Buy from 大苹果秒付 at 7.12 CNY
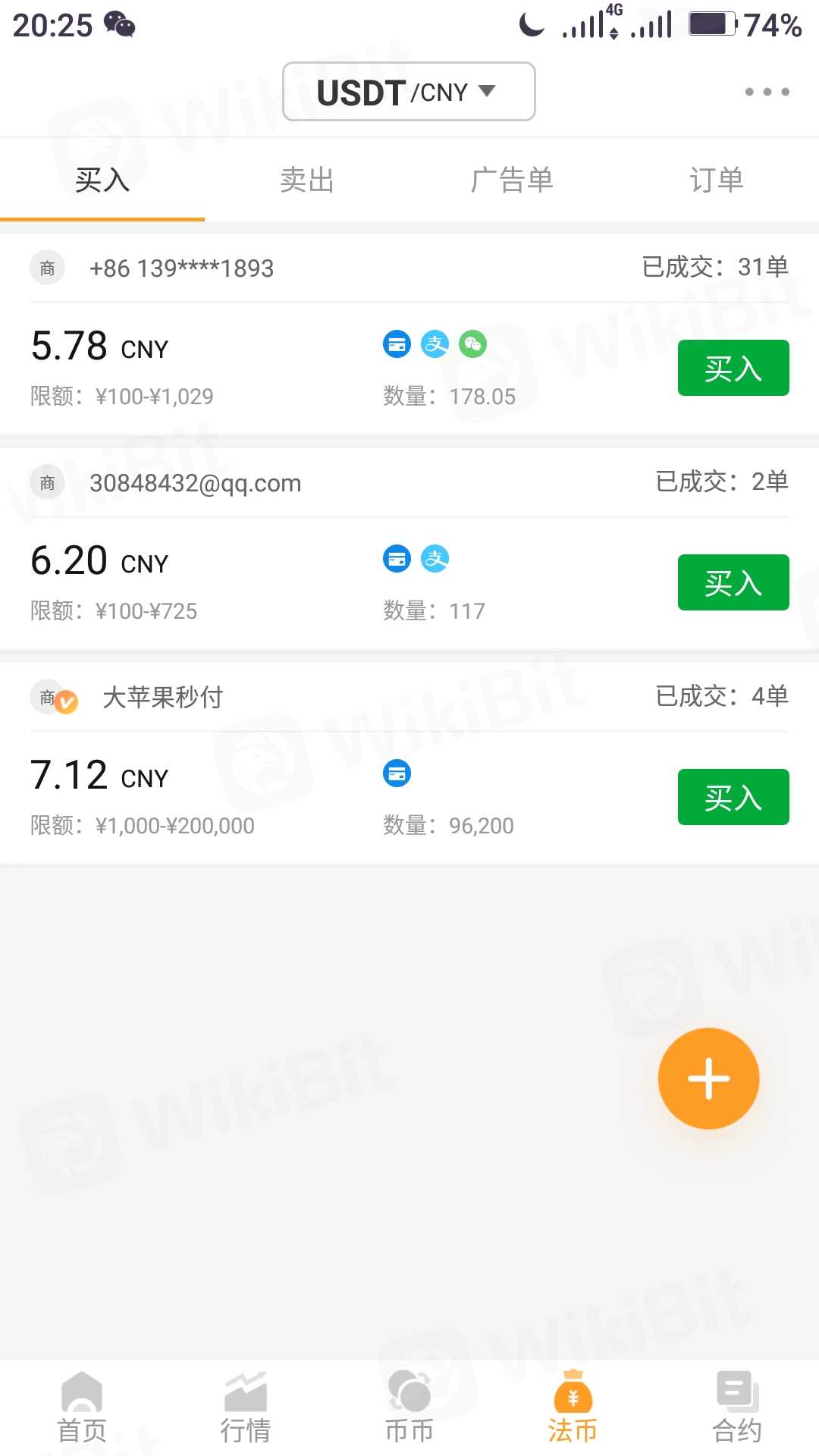The height and width of the screenshot is (1456, 819). [x=733, y=797]
